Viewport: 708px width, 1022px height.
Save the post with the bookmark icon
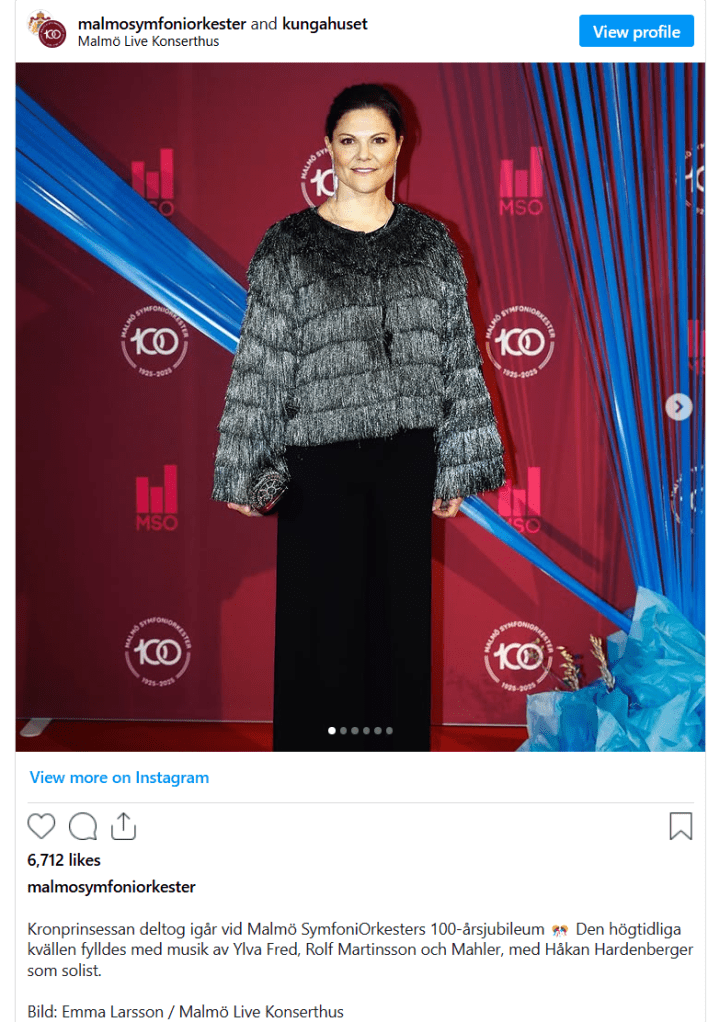pyautogui.click(x=680, y=826)
